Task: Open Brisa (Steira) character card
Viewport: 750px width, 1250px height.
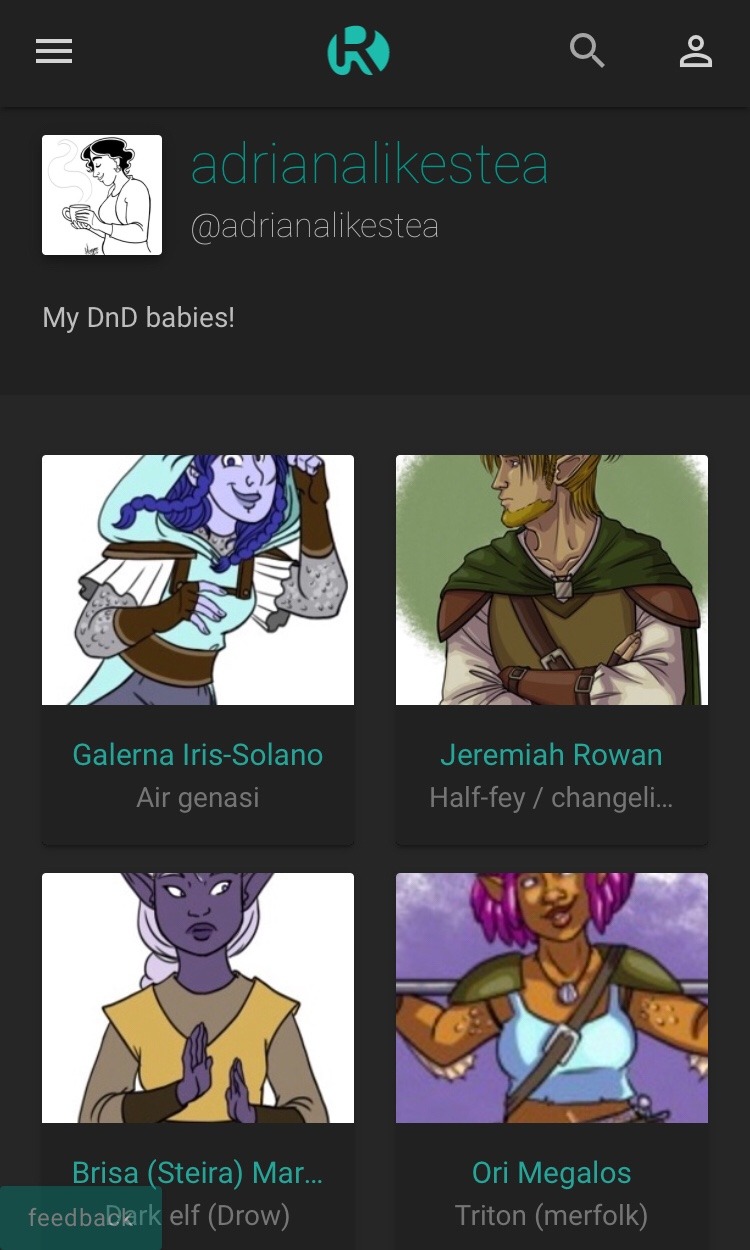Action: click(x=198, y=1061)
